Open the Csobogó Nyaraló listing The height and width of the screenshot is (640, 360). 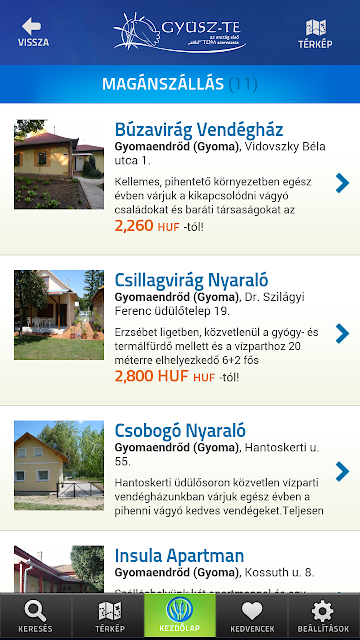(x=180, y=469)
